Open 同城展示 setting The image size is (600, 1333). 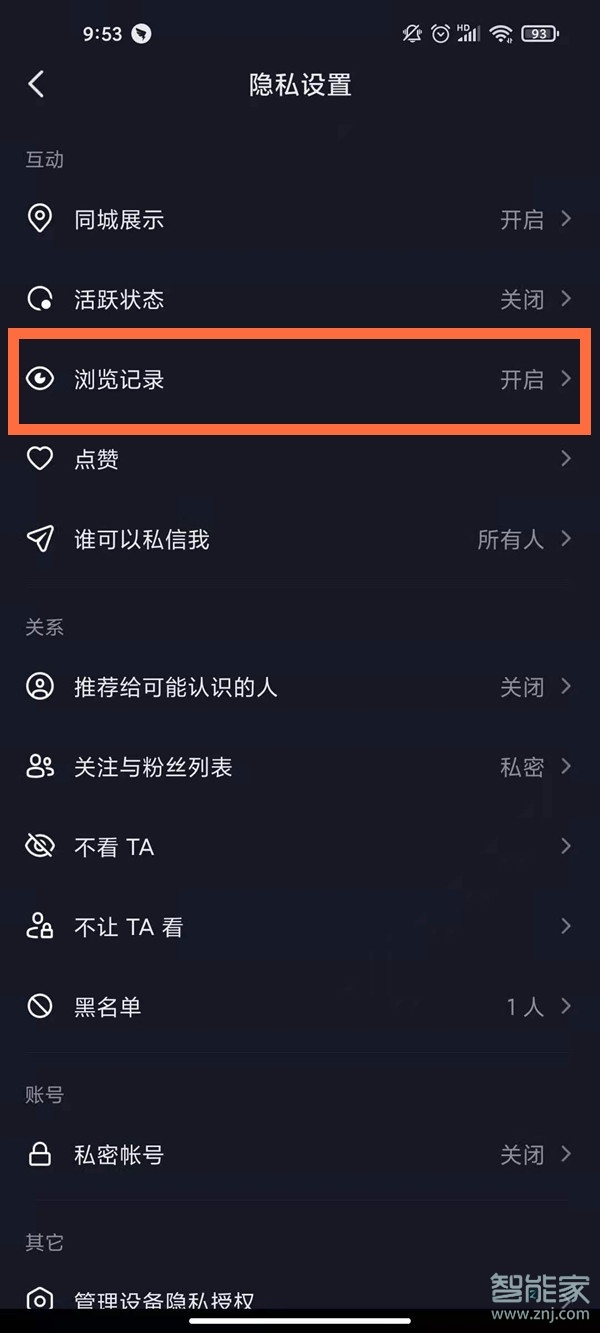point(300,220)
